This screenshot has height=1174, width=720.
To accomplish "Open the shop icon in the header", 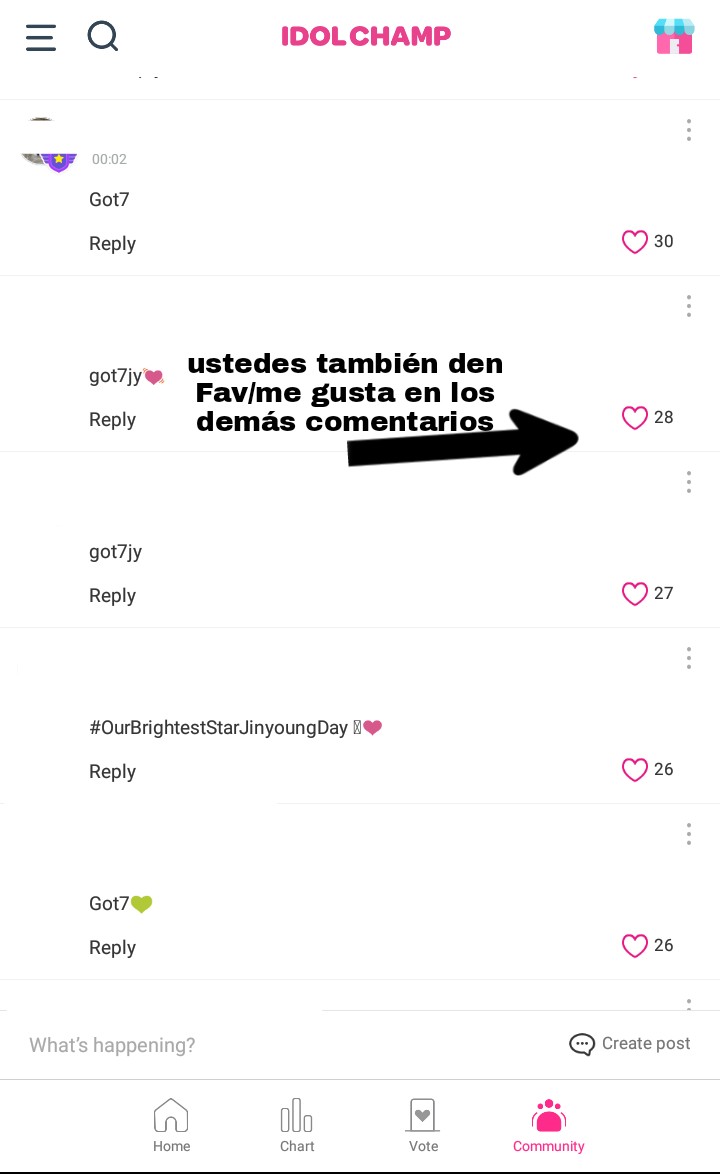I will [673, 37].
